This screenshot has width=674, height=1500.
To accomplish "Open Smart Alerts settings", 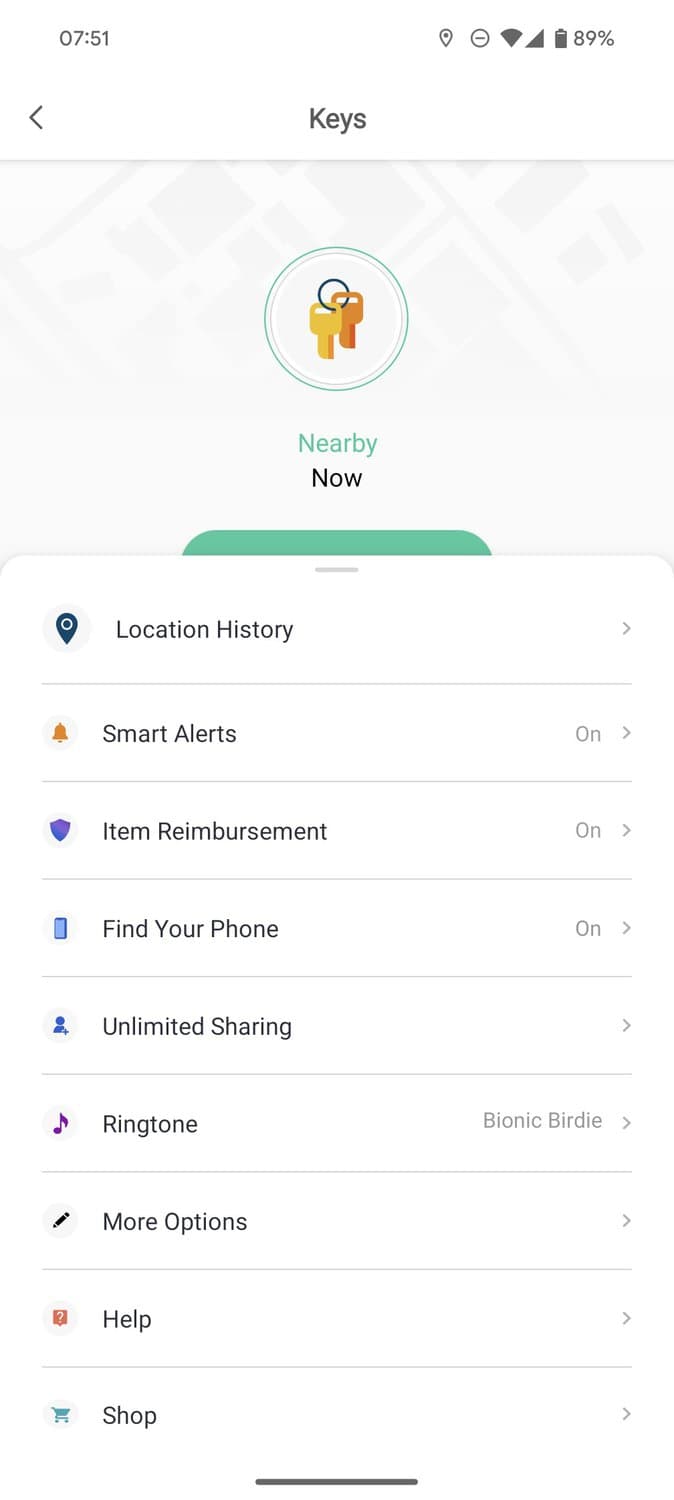I will (x=336, y=733).
